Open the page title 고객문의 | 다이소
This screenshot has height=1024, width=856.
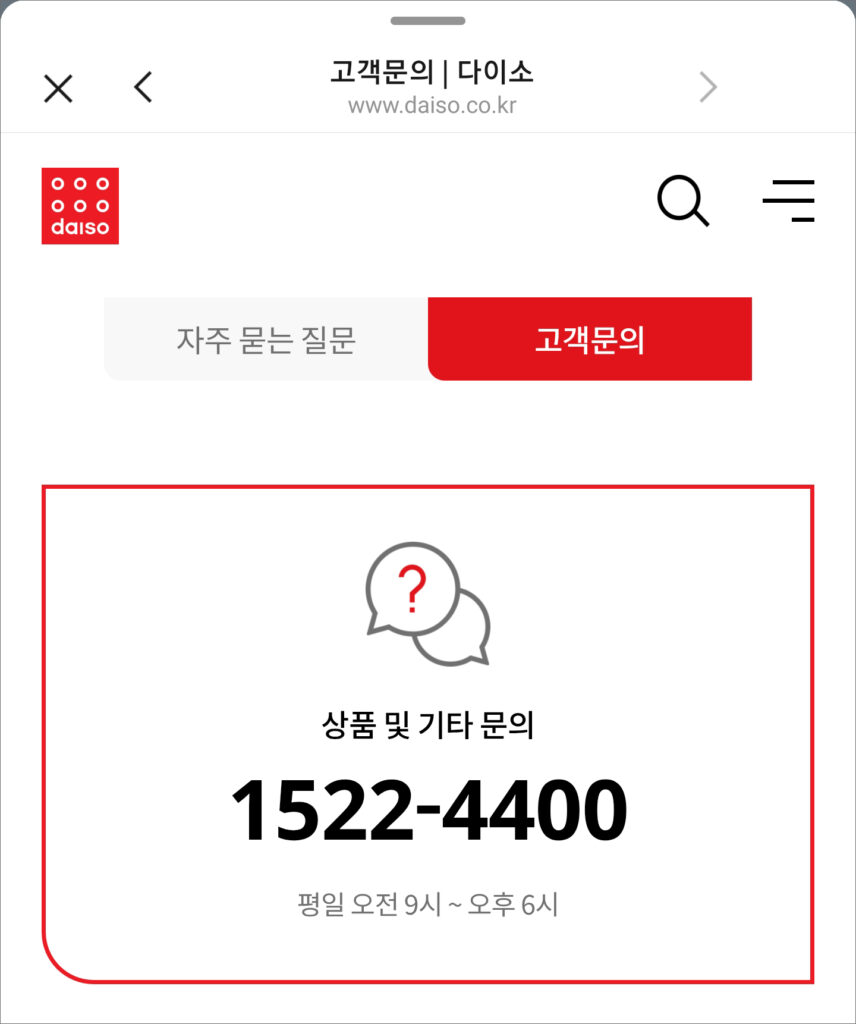click(x=428, y=72)
